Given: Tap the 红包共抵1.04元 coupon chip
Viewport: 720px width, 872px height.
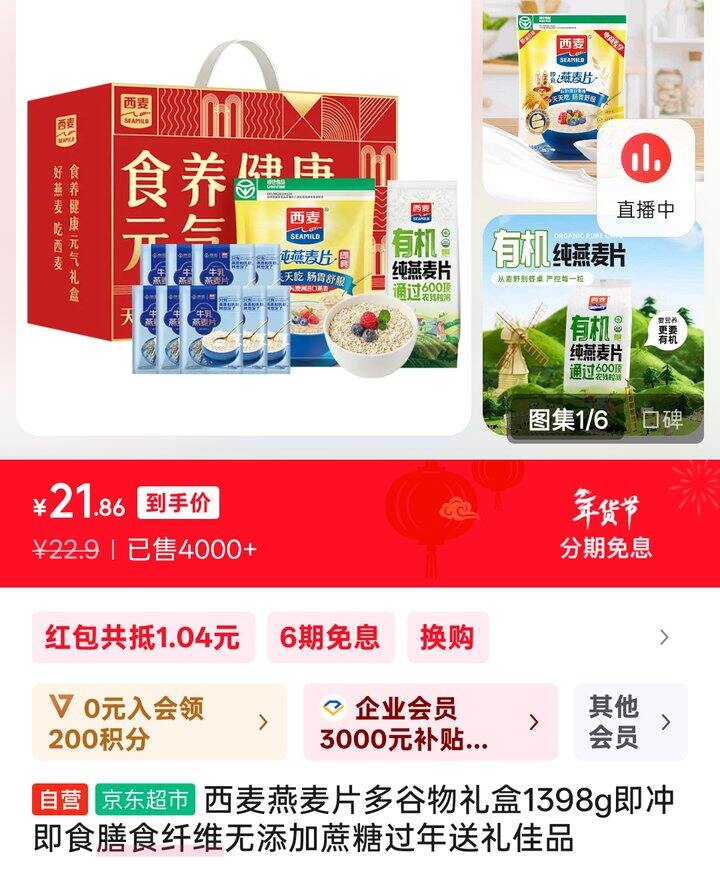Looking at the screenshot, I should (x=143, y=637).
